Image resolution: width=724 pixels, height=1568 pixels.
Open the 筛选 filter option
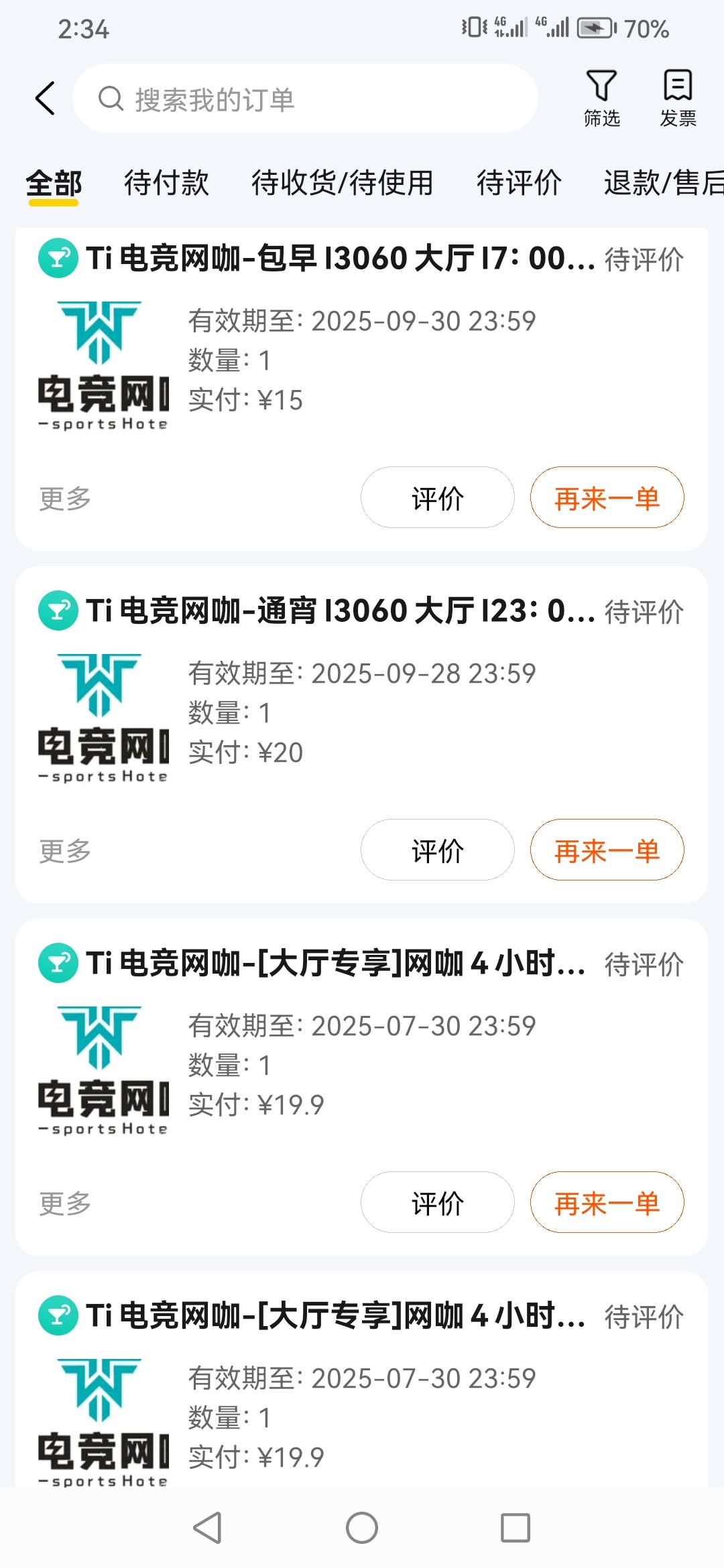601,99
